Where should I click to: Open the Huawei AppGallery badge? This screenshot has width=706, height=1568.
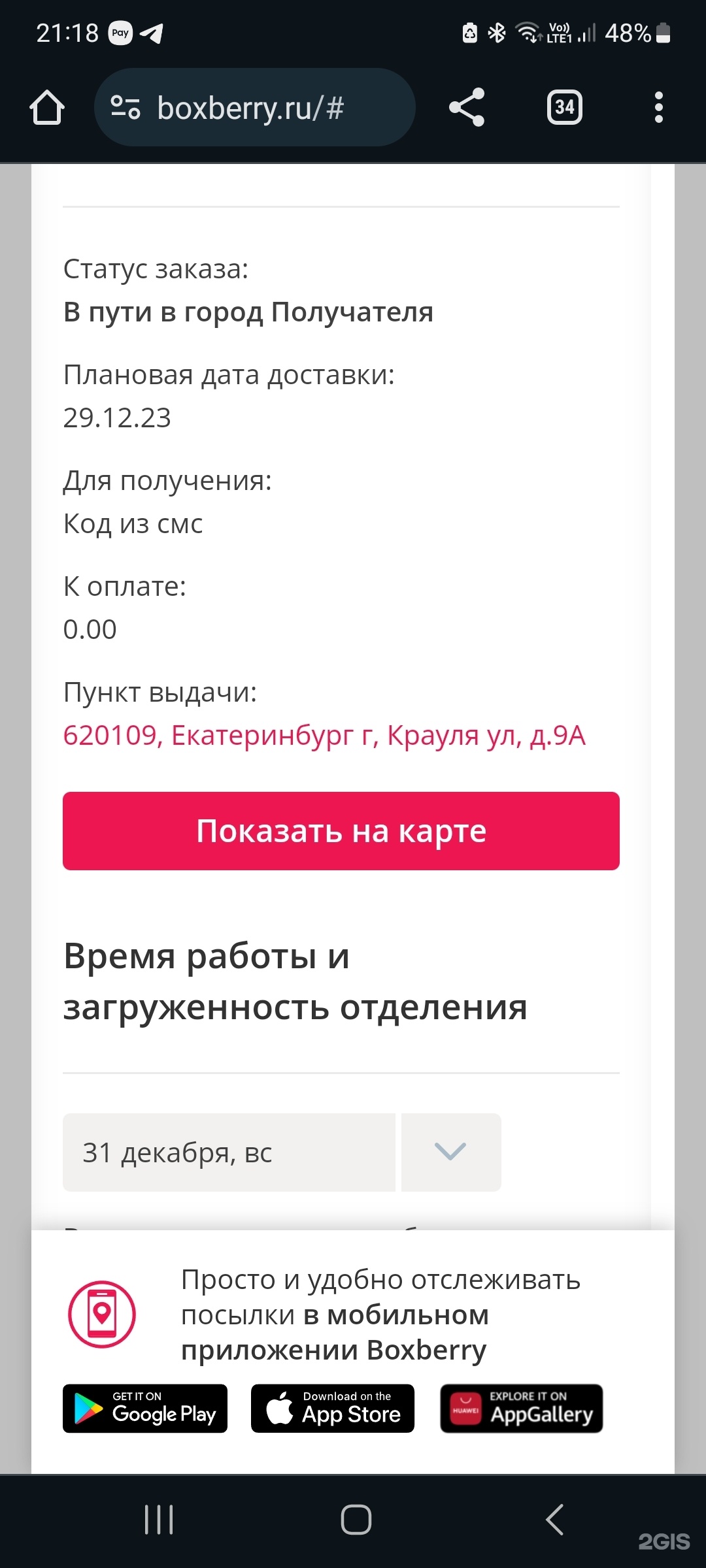[521, 1409]
